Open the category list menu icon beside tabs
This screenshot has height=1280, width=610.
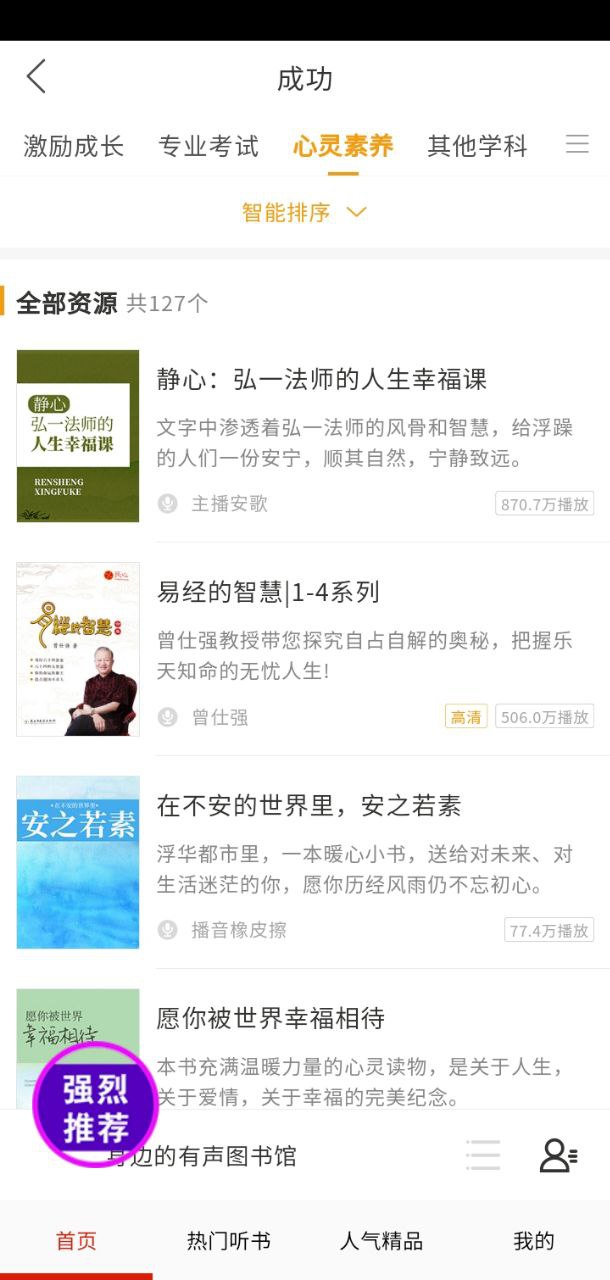coord(577,144)
